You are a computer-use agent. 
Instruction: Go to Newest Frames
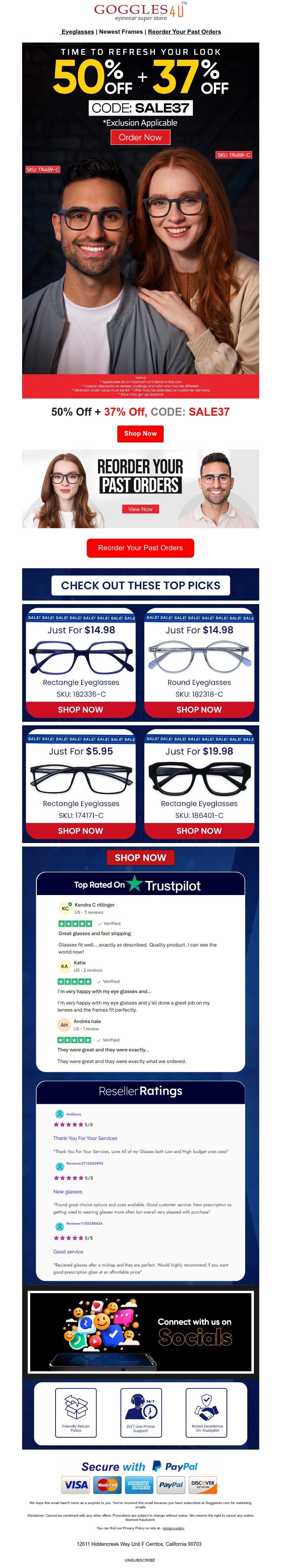(121, 32)
